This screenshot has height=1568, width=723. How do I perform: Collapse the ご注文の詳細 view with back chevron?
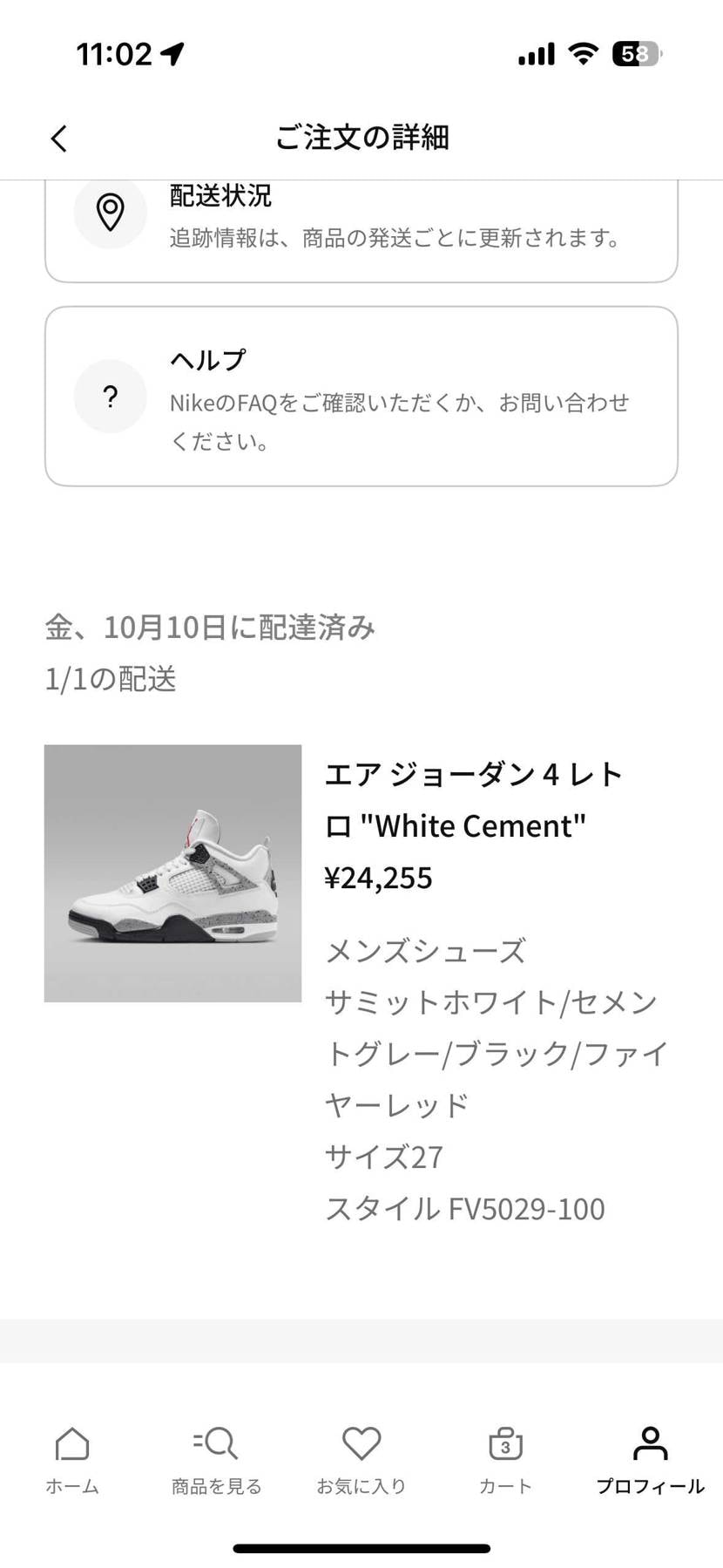(x=58, y=138)
